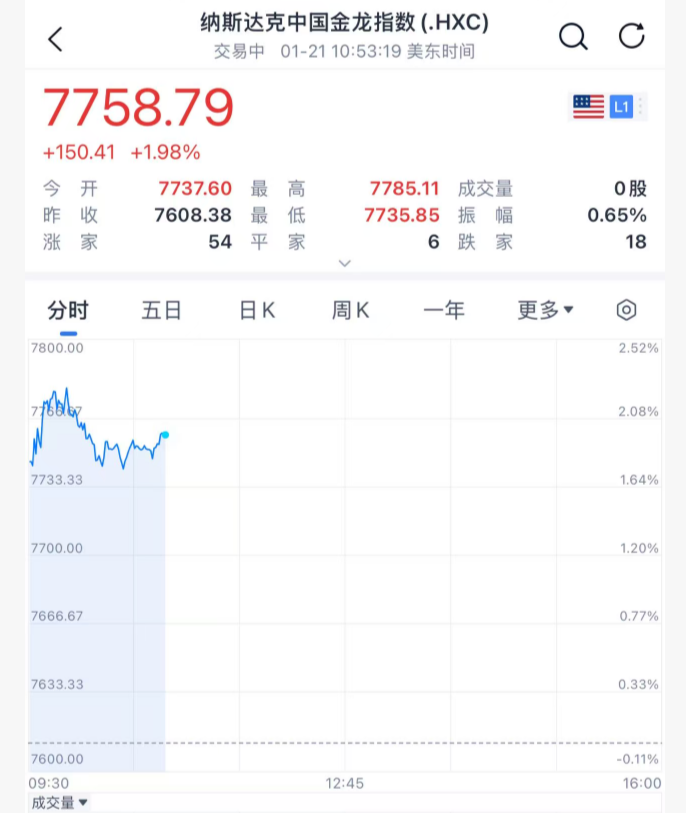Switch to the 周K chart tab
Viewport: 686px width, 813px height.
click(x=350, y=311)
